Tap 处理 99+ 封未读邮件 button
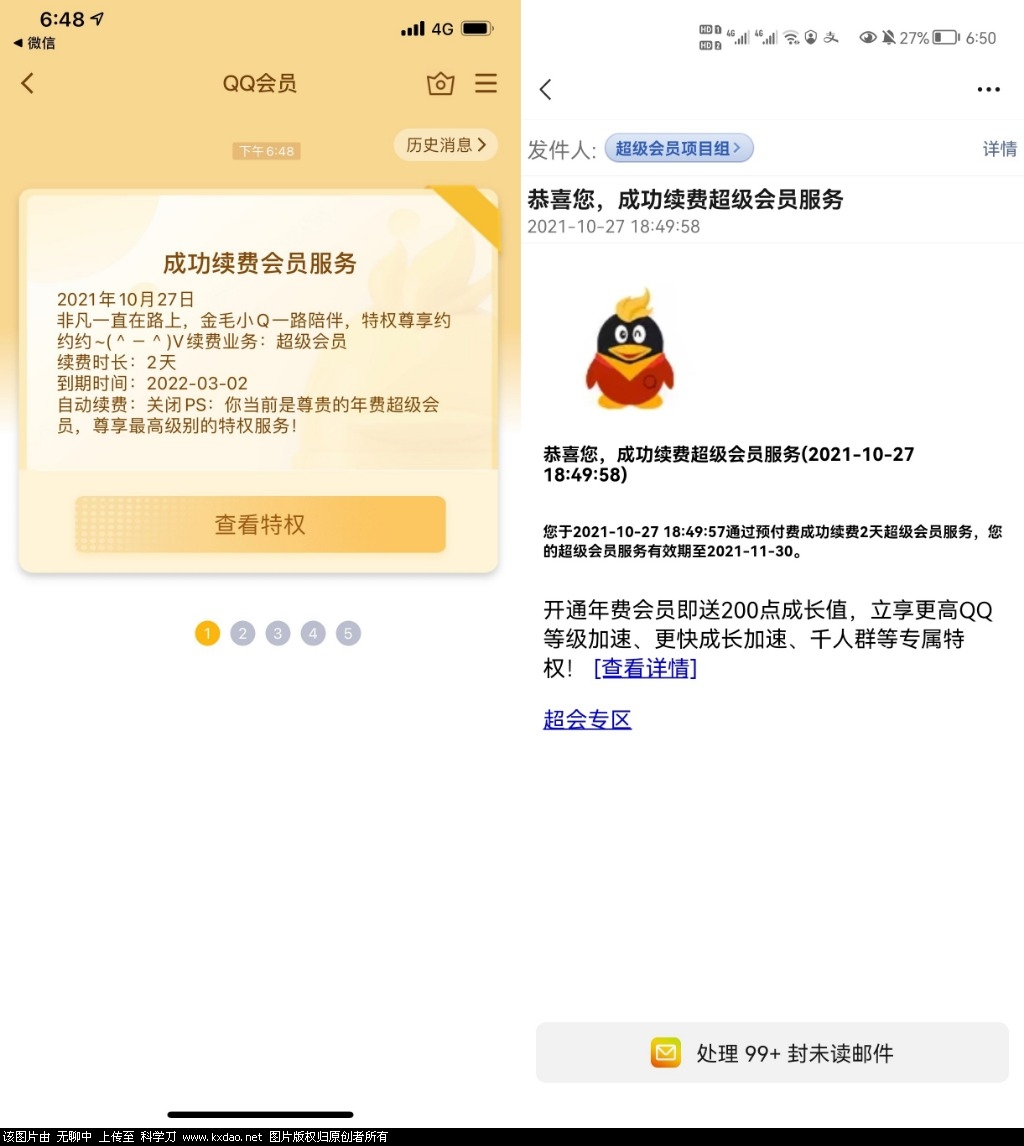 click(x=772, y=1053)
